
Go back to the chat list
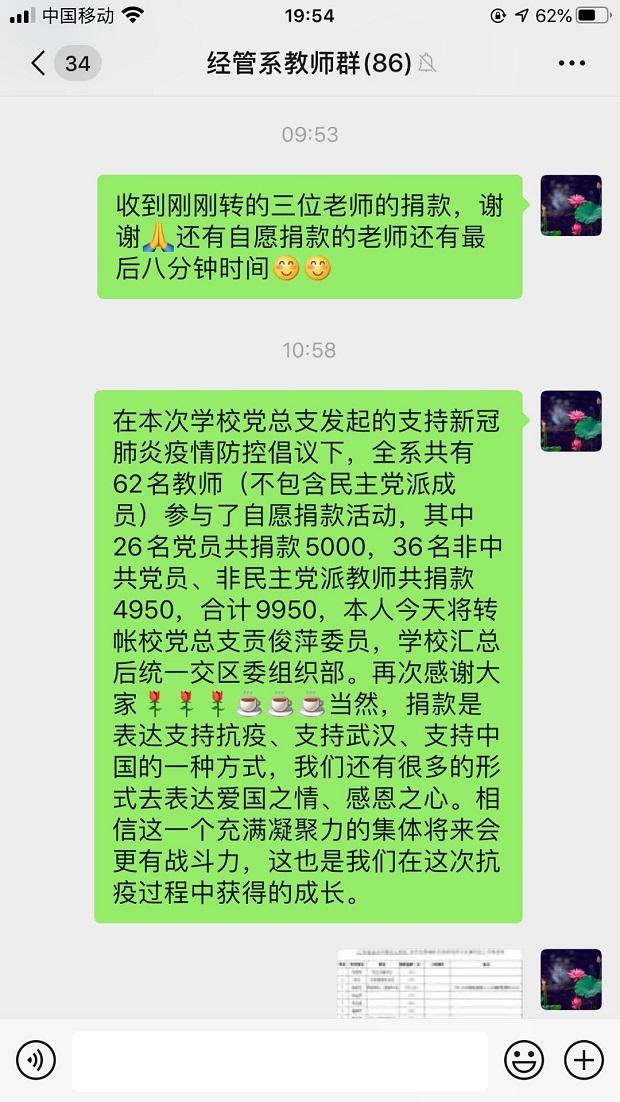(x=40, y=64)
